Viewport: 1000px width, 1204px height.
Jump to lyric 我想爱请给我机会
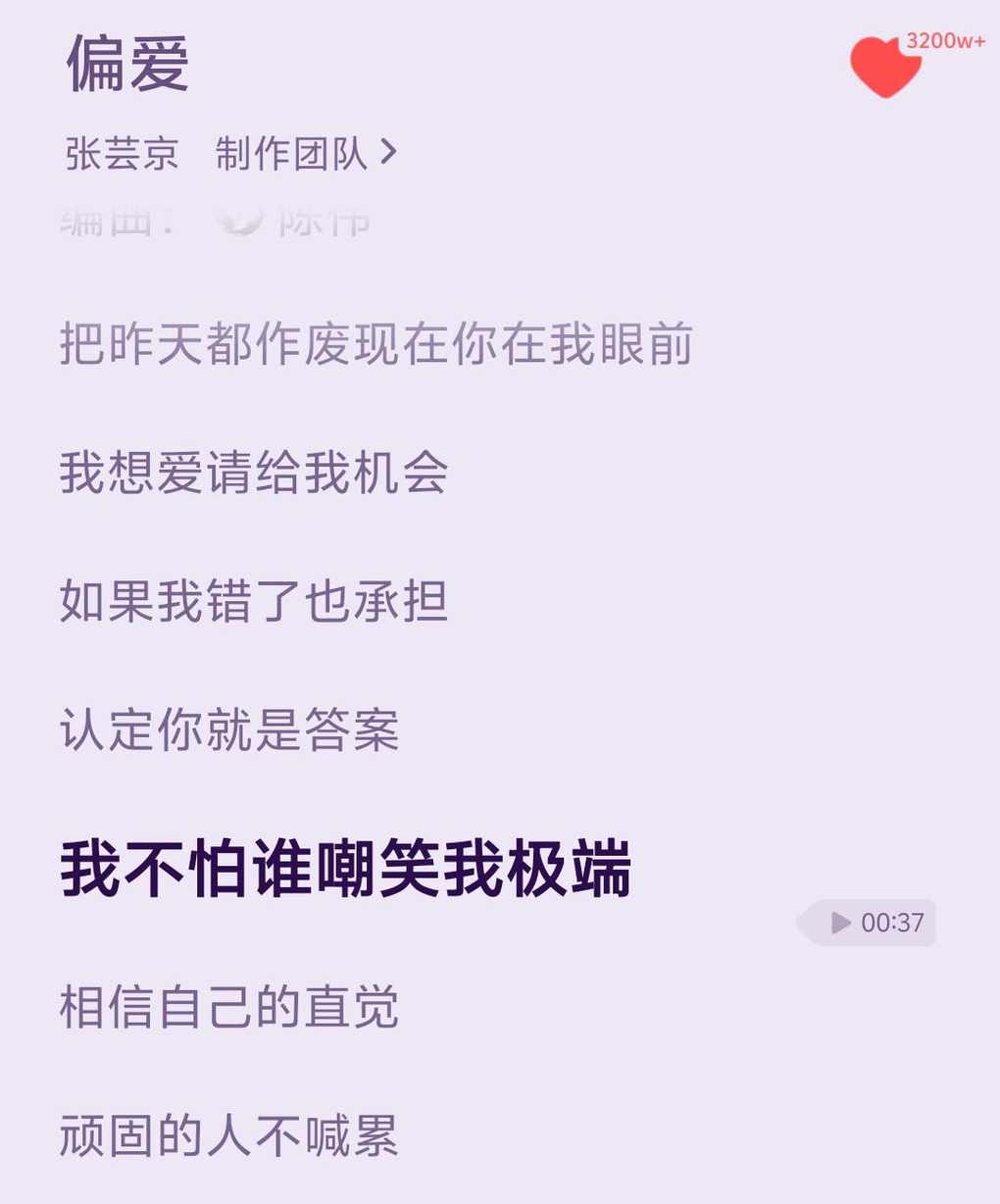[x=254, y=473]
